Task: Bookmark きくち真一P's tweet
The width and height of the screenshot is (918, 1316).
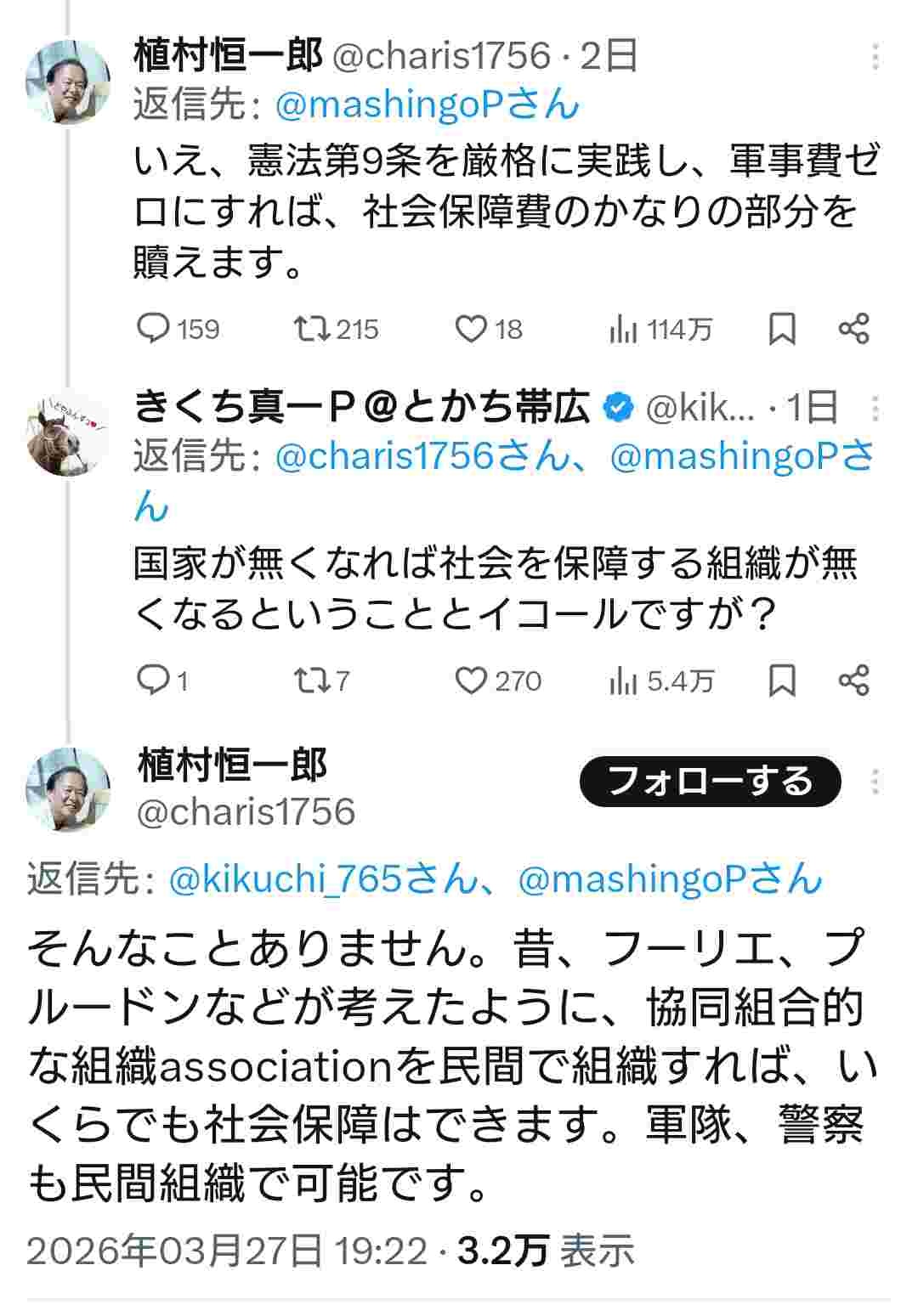Action: tap(781, 681)
